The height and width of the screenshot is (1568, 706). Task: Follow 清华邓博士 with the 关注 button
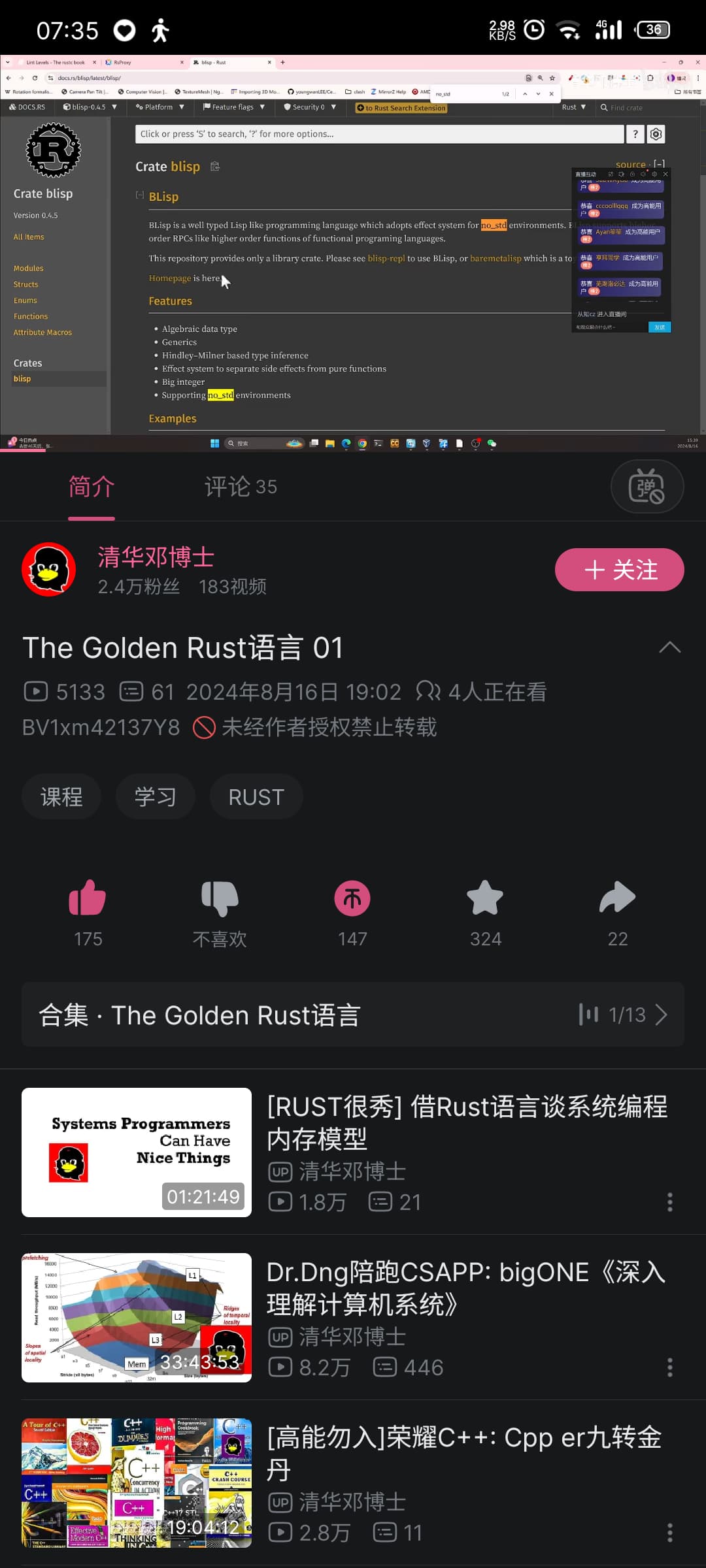click(x=620, y=570)
